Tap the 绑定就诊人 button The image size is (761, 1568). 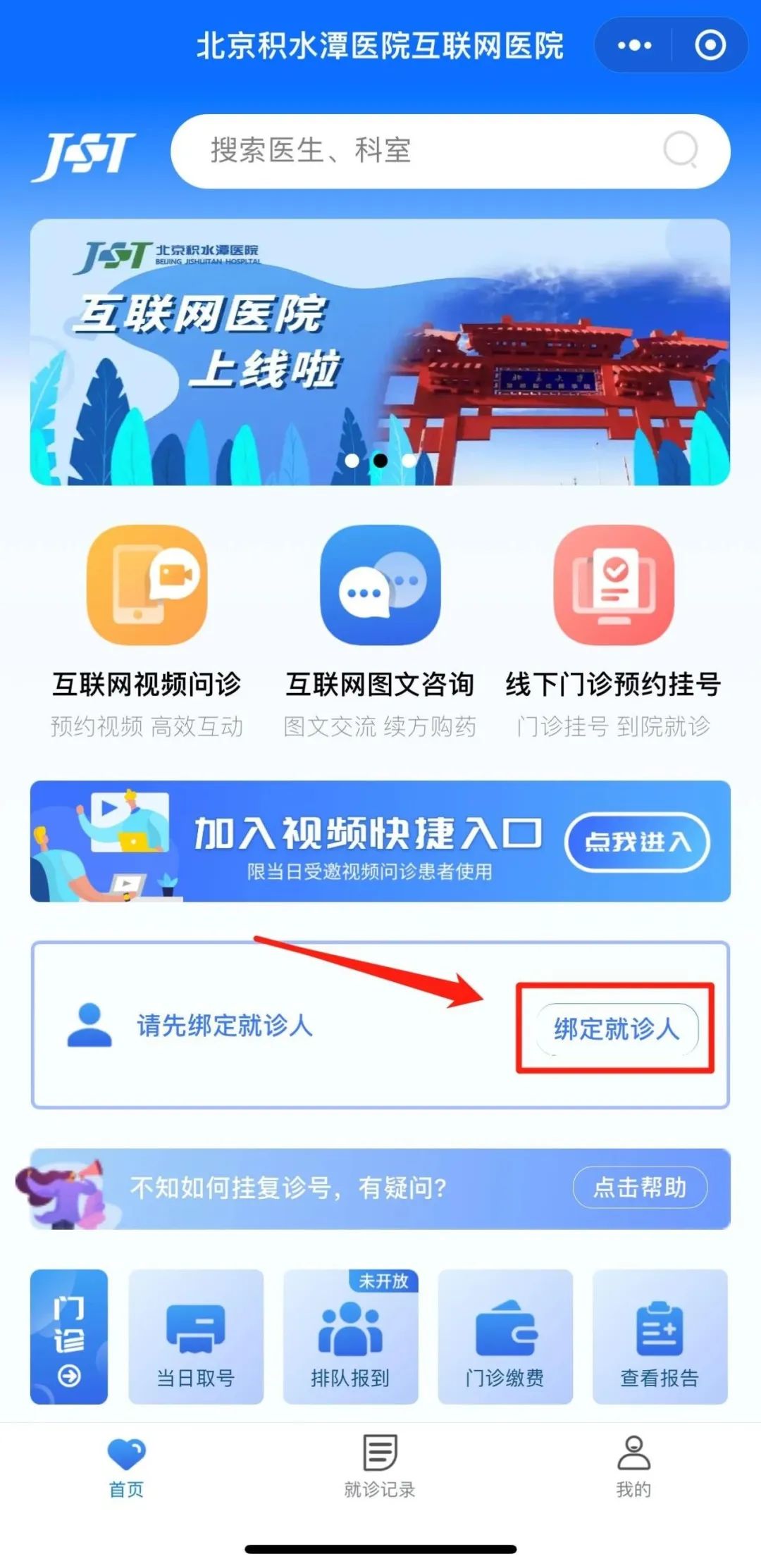[616, 1028]
